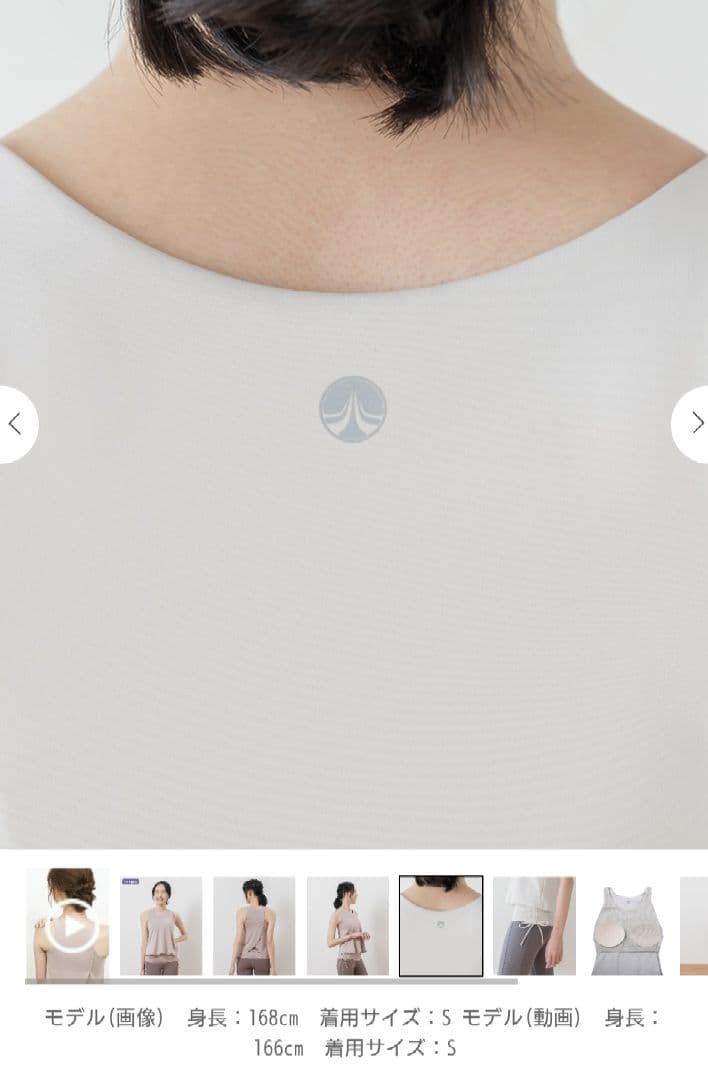Select the waist drawstring detail thumbnail

point(534,926)
